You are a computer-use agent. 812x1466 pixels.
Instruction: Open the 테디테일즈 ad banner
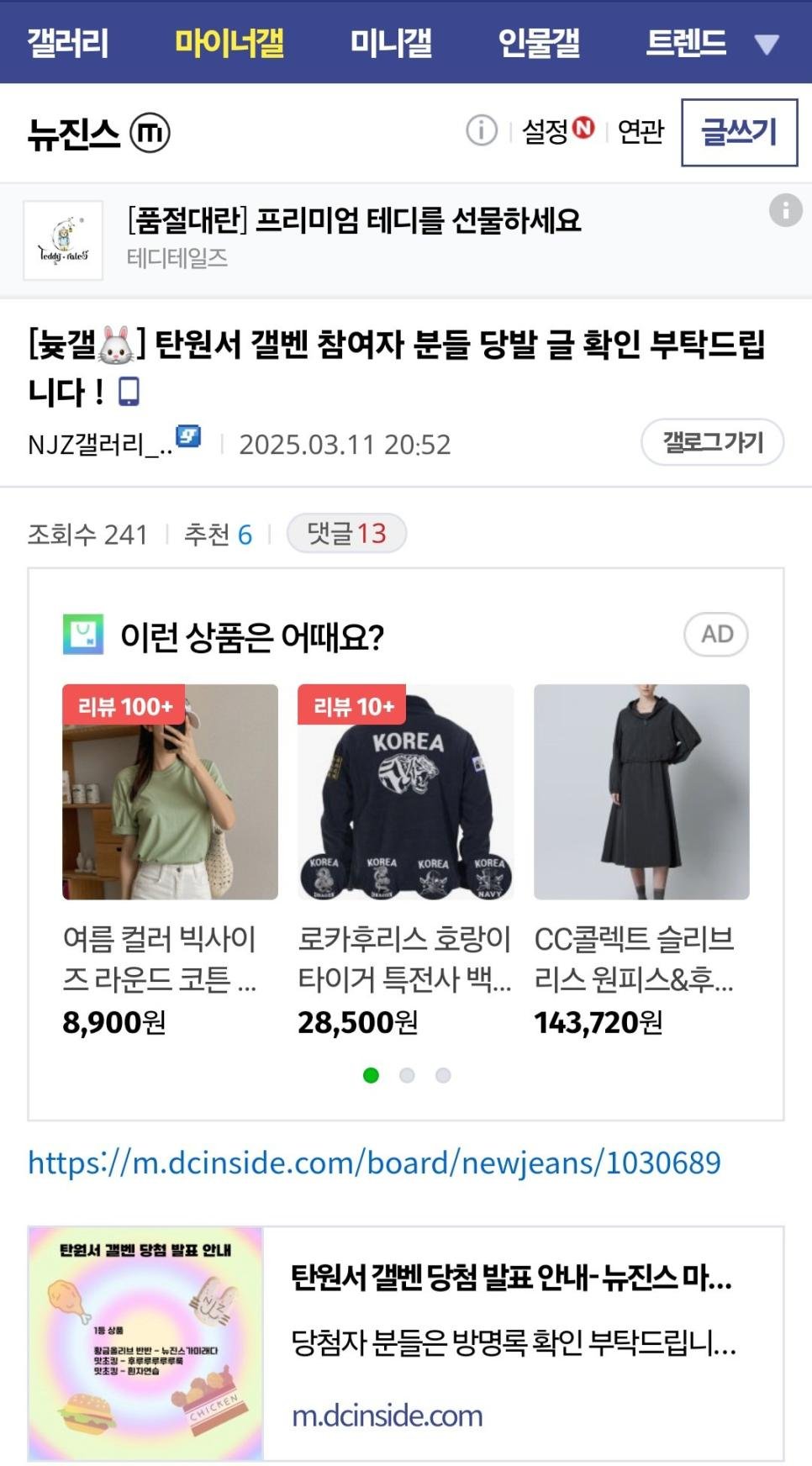pyautogui.click(x=353, y=239)
